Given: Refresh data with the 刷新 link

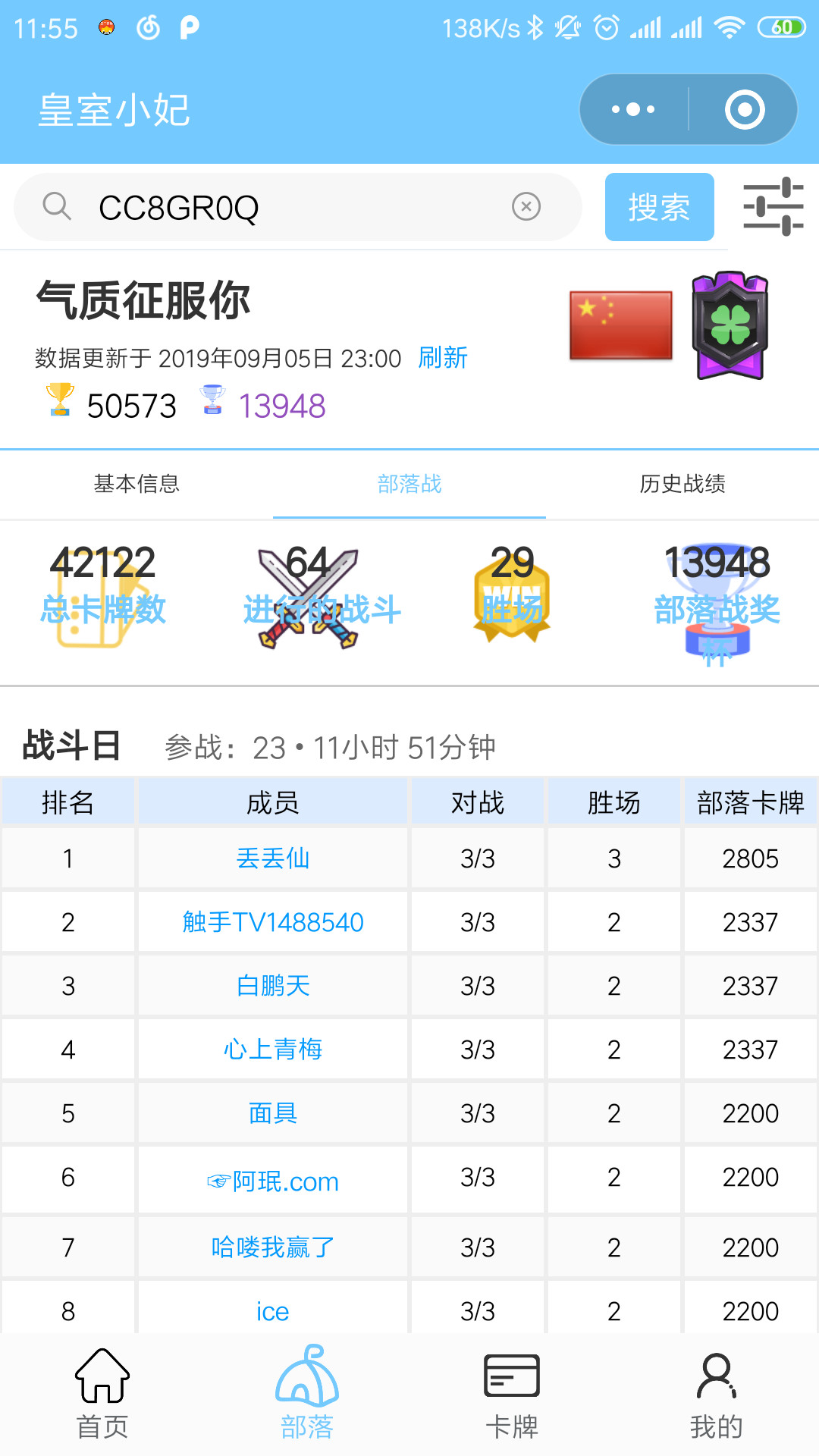Looking at the screenshot, I should pos(443,357).
